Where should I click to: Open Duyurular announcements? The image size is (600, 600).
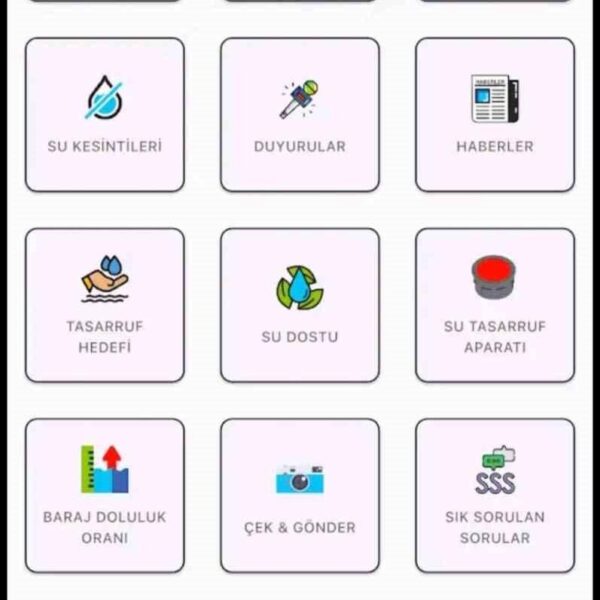[x=300, y=115]
